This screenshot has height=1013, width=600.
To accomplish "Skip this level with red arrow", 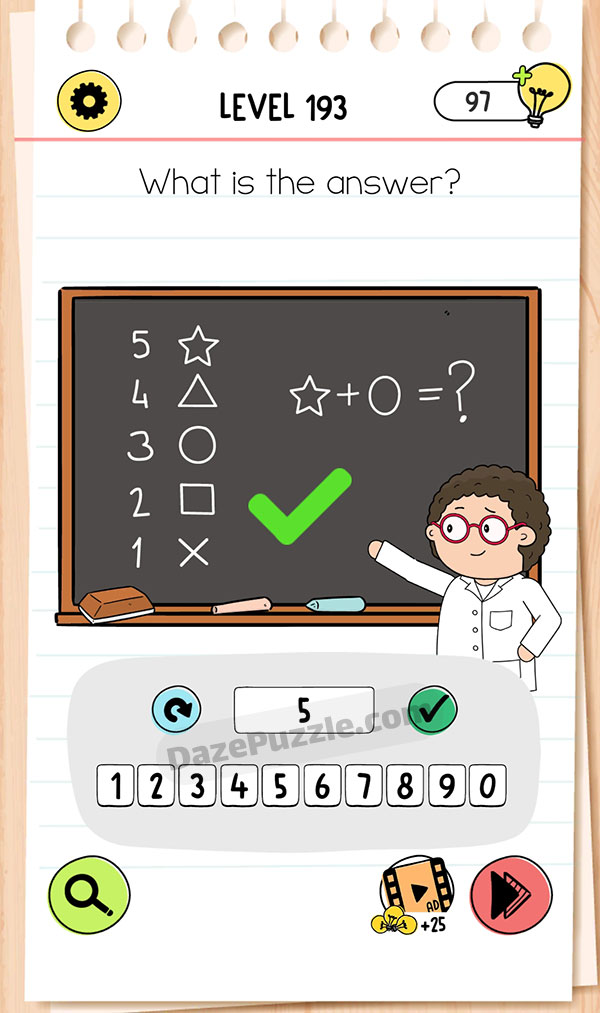I will [511, 895].
